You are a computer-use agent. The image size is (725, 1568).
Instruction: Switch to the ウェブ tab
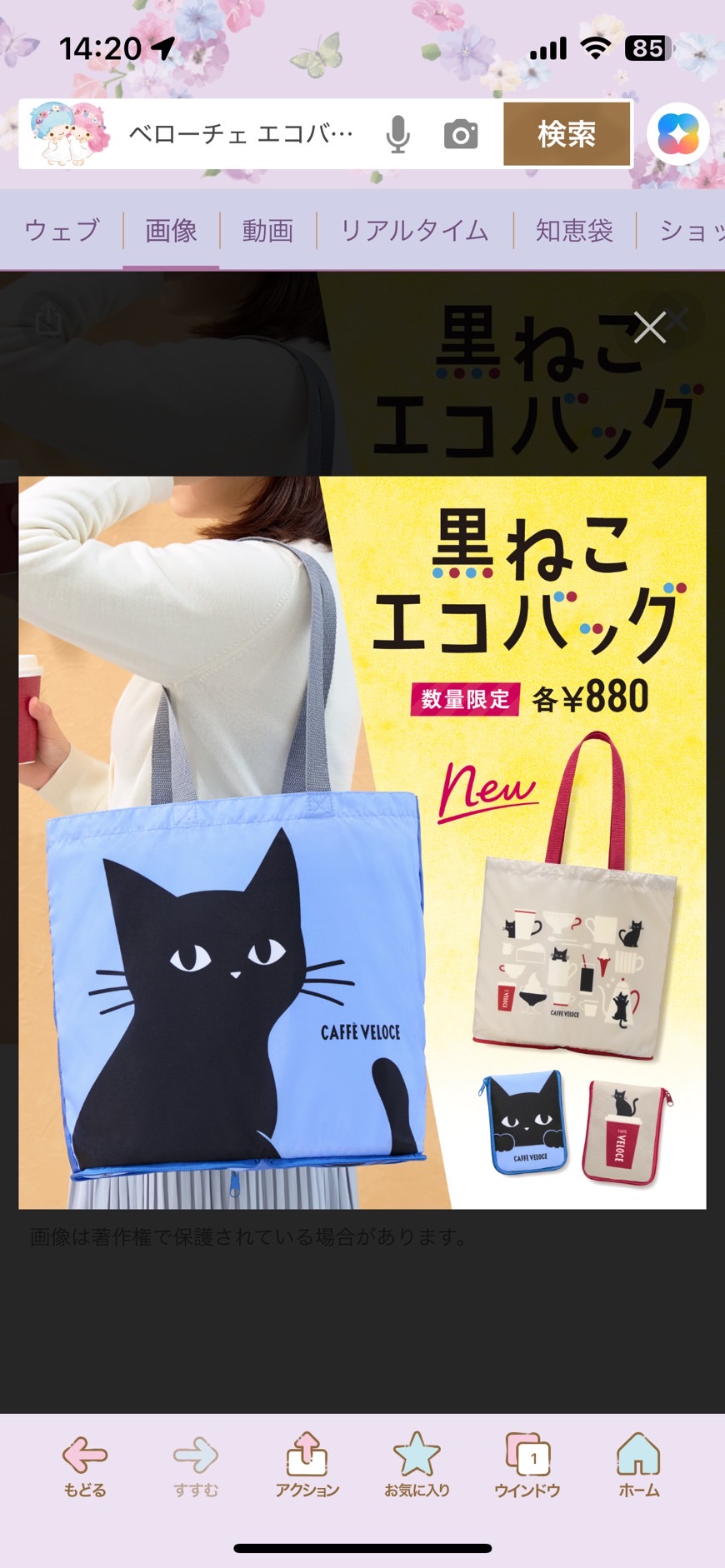(x=62, y=230)
